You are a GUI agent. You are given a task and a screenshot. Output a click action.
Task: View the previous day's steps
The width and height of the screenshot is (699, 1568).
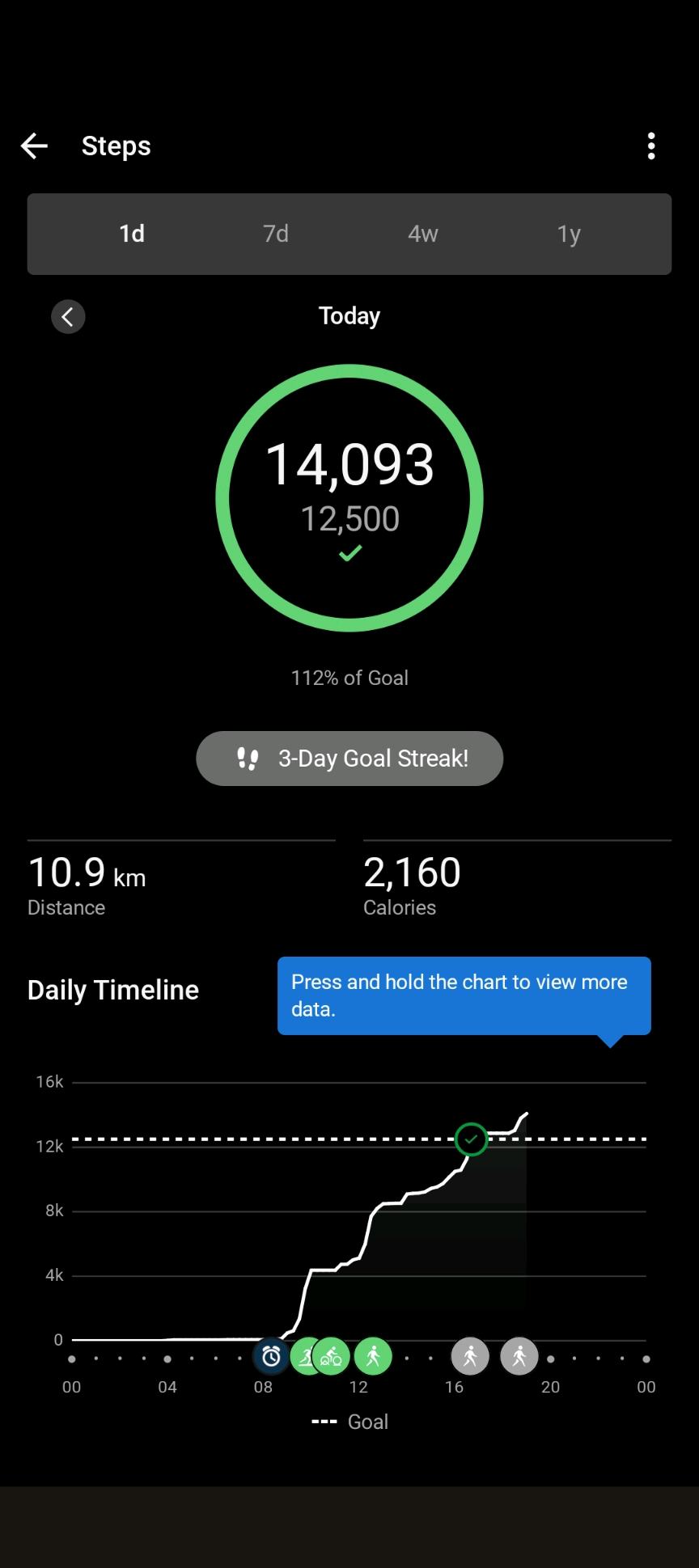(68, 316)
